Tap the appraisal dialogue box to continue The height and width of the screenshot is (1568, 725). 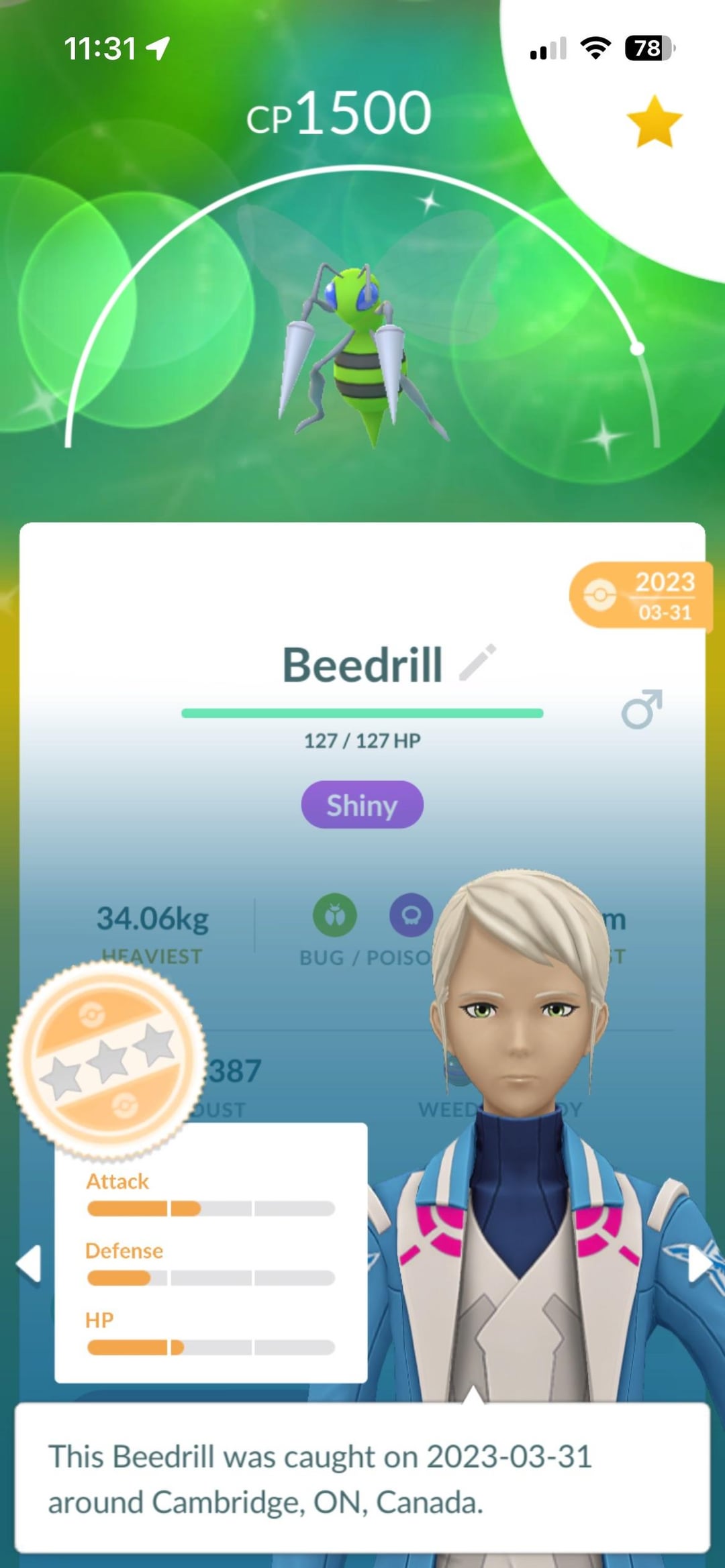tap(362, 1479)
